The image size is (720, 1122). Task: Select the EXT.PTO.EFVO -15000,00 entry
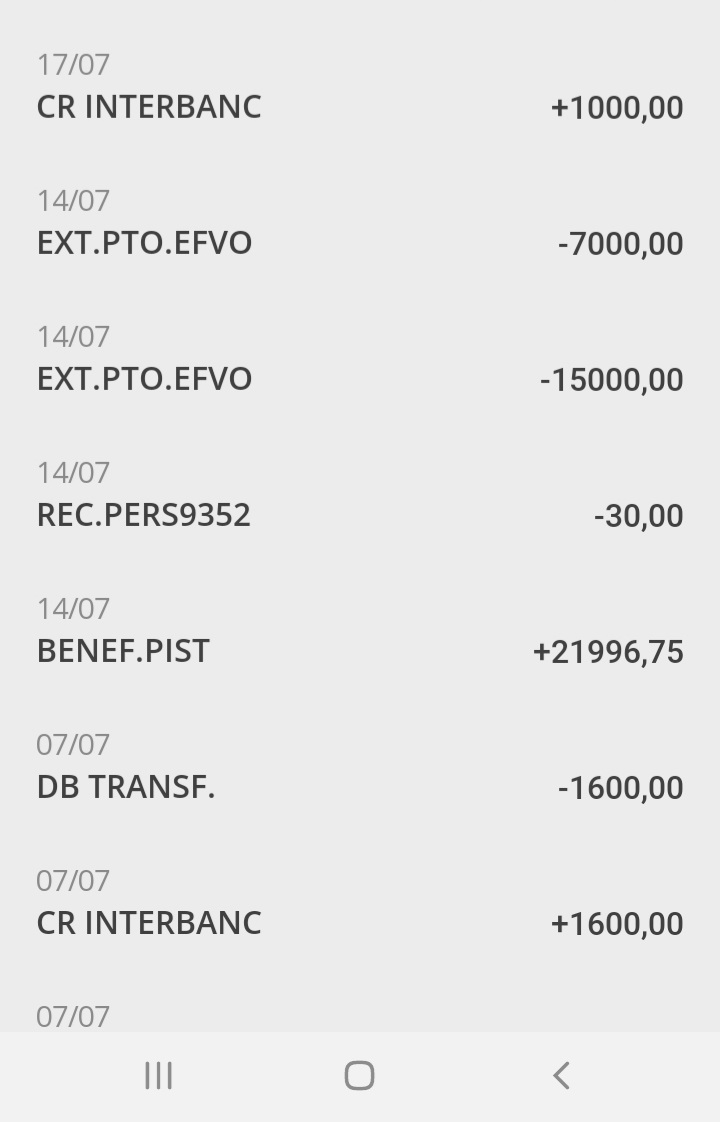tap(360, 362)
